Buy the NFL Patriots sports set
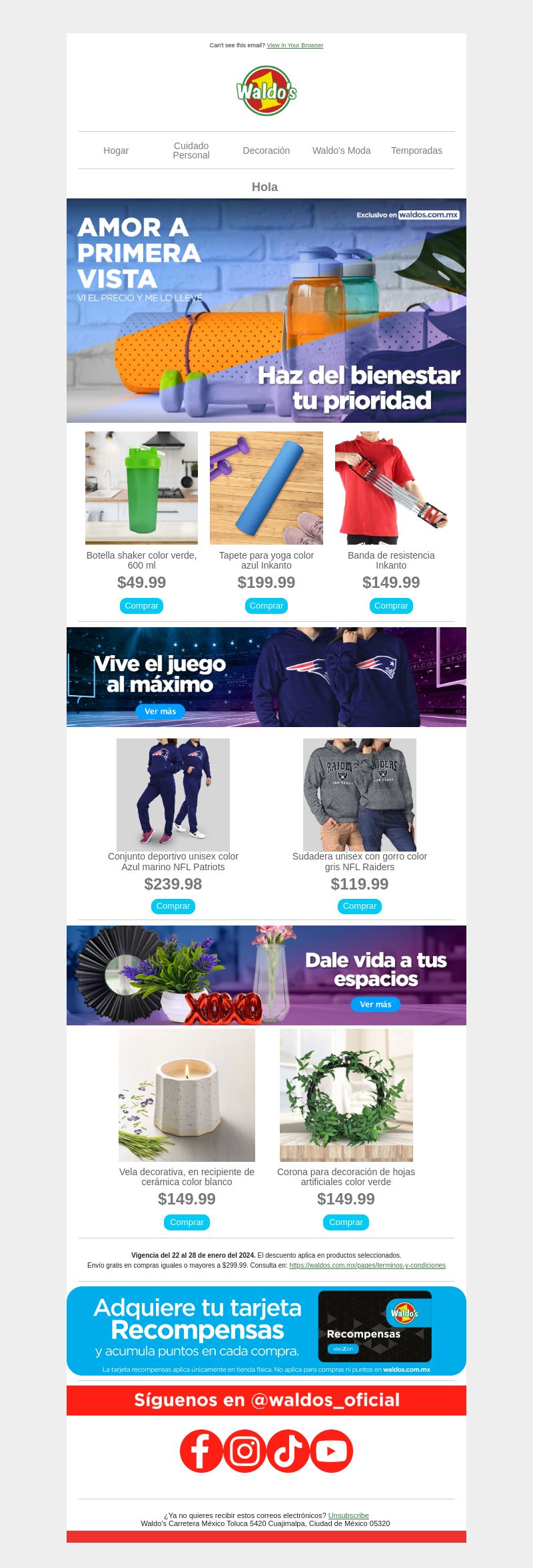 [x=173, y=906]
